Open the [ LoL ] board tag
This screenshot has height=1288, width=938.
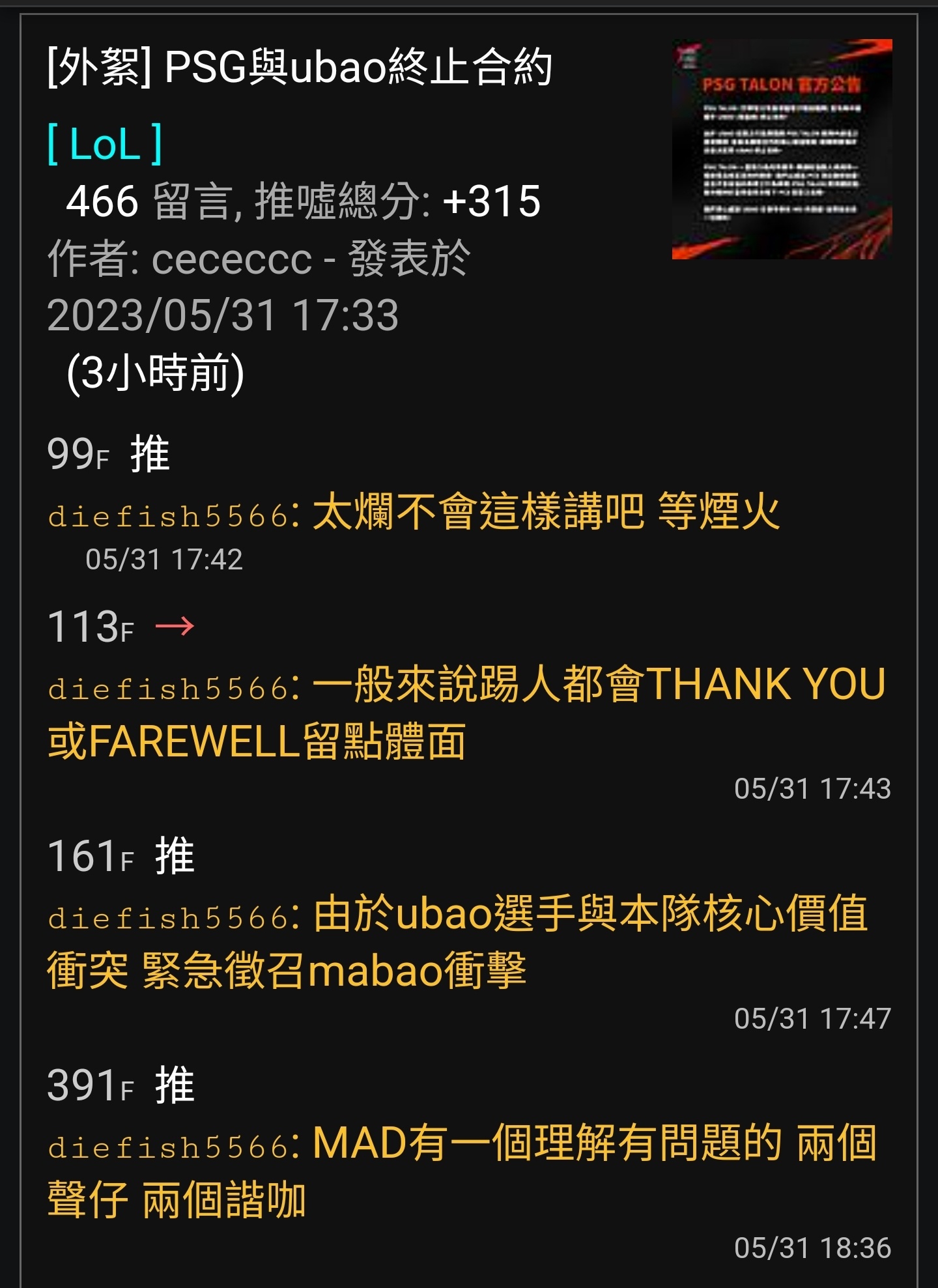tap(104, 144)
